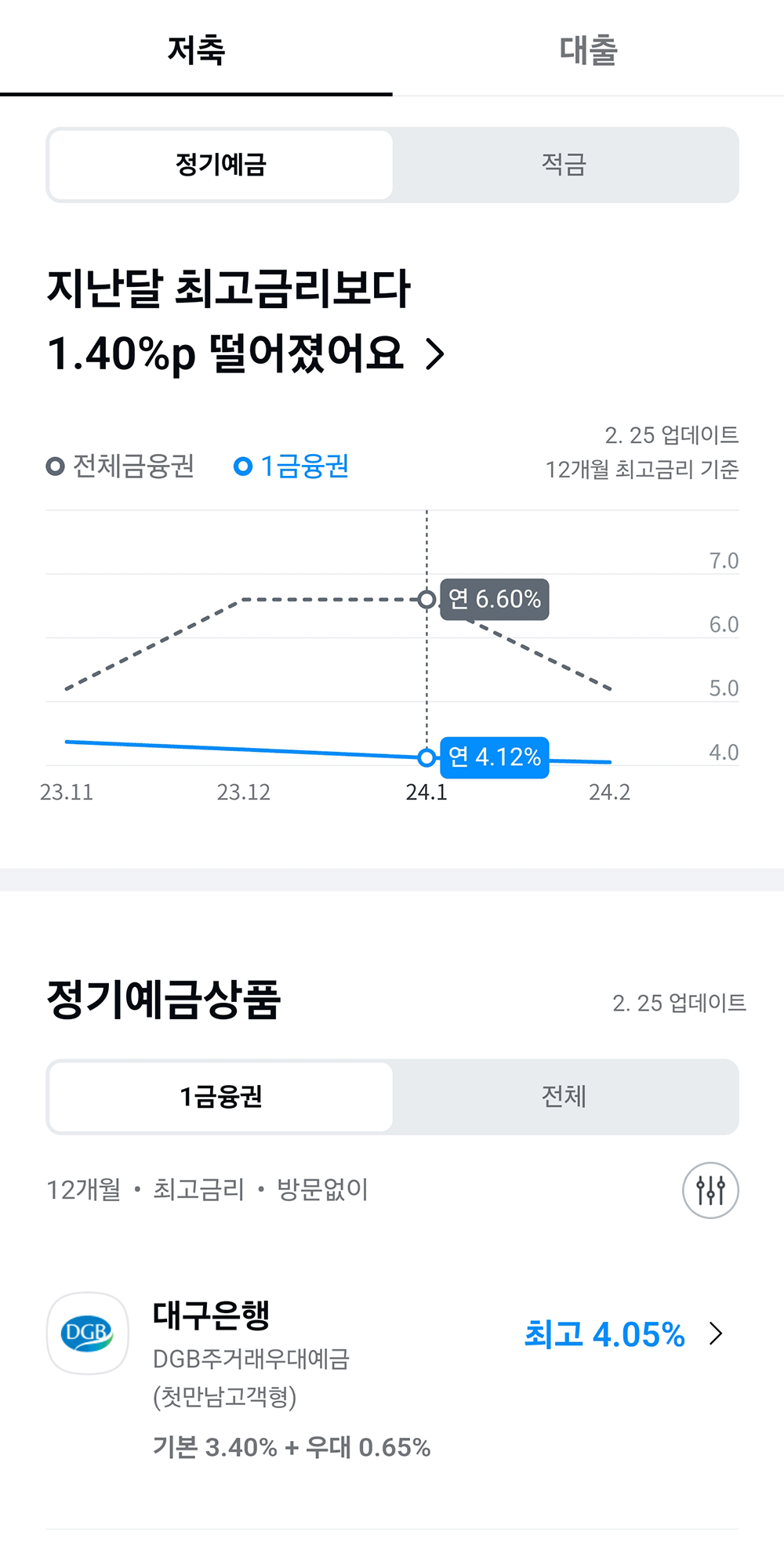This screenshot has height=1568, width=784.
Task: Show only 전체금융권 line on chart
Action: tap(120, 466)
